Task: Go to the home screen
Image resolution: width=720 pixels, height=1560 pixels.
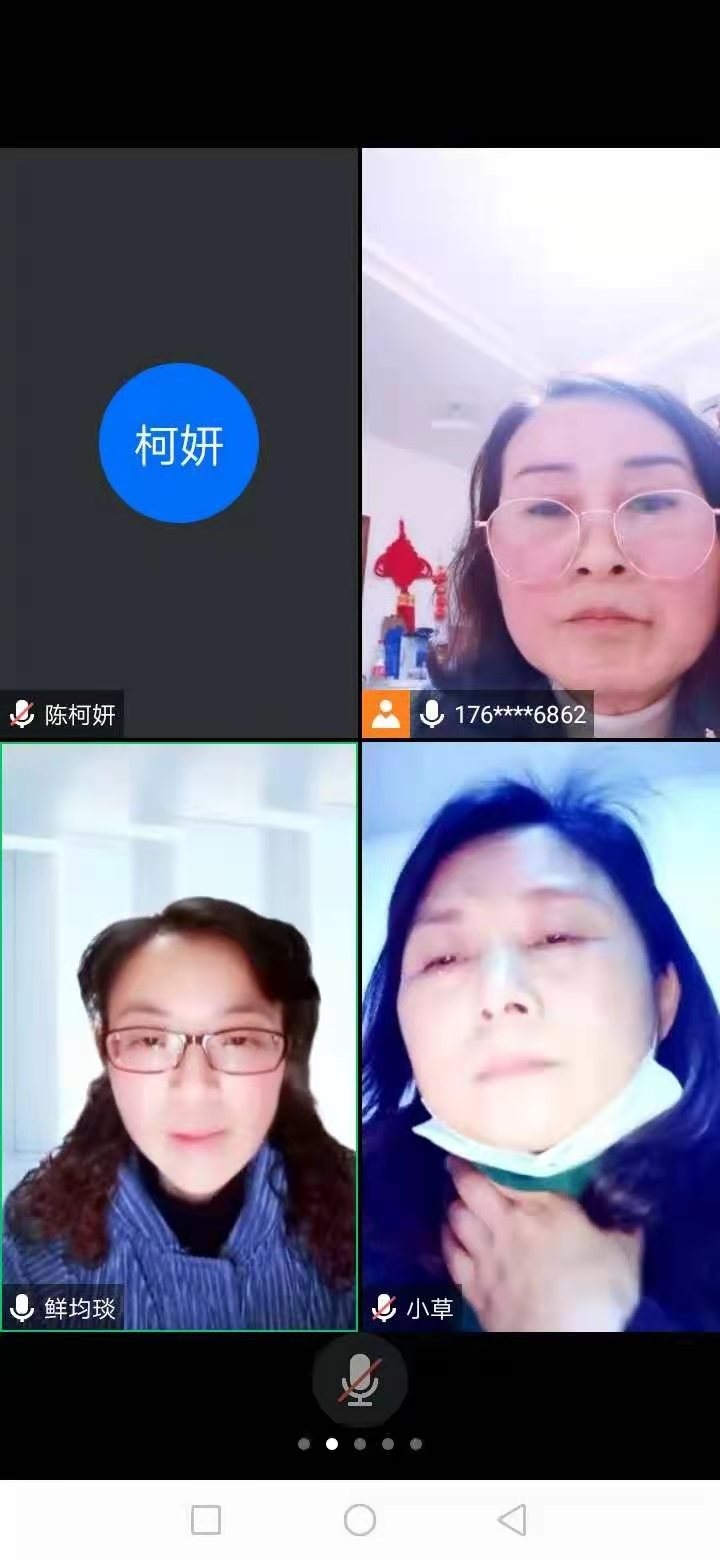Action: pos(360,1520)
